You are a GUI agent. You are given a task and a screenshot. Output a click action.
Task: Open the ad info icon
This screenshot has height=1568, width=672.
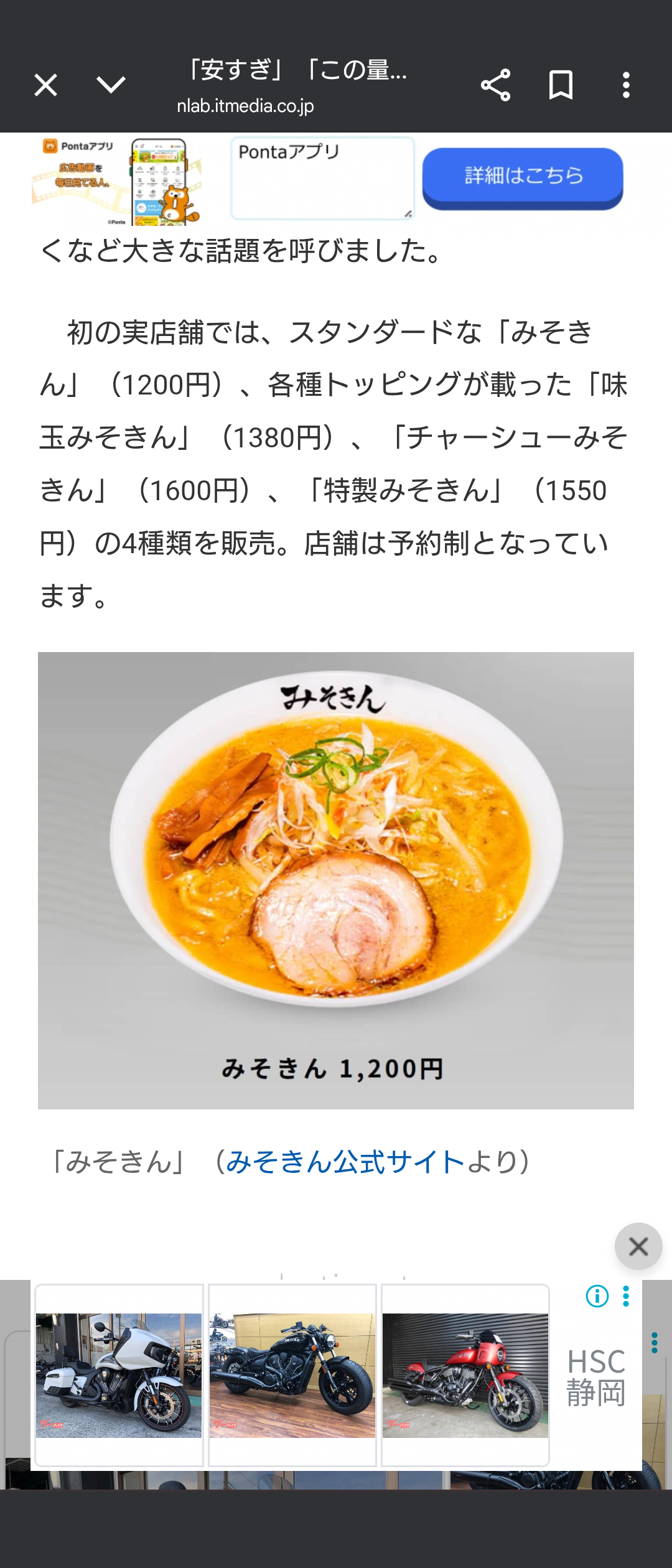597,1296
